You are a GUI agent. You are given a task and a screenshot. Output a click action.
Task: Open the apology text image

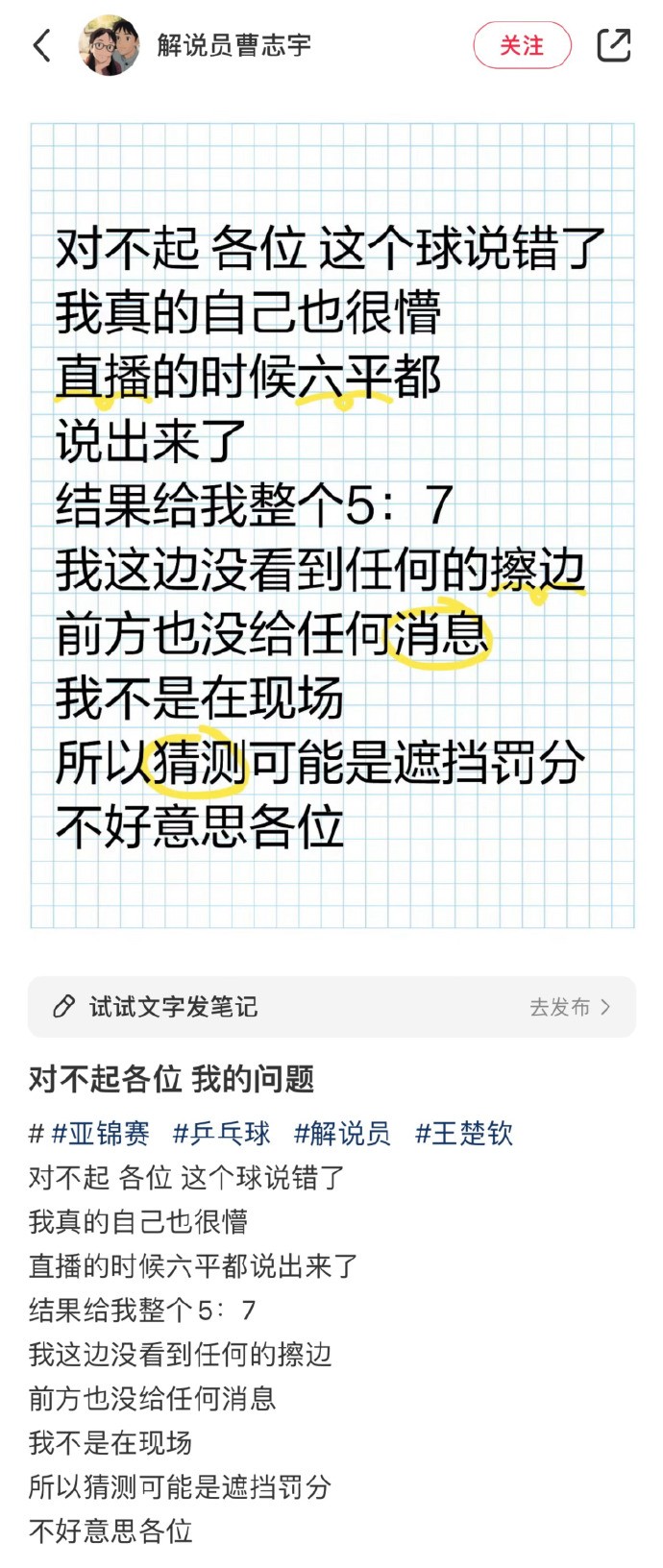[331, 526]
